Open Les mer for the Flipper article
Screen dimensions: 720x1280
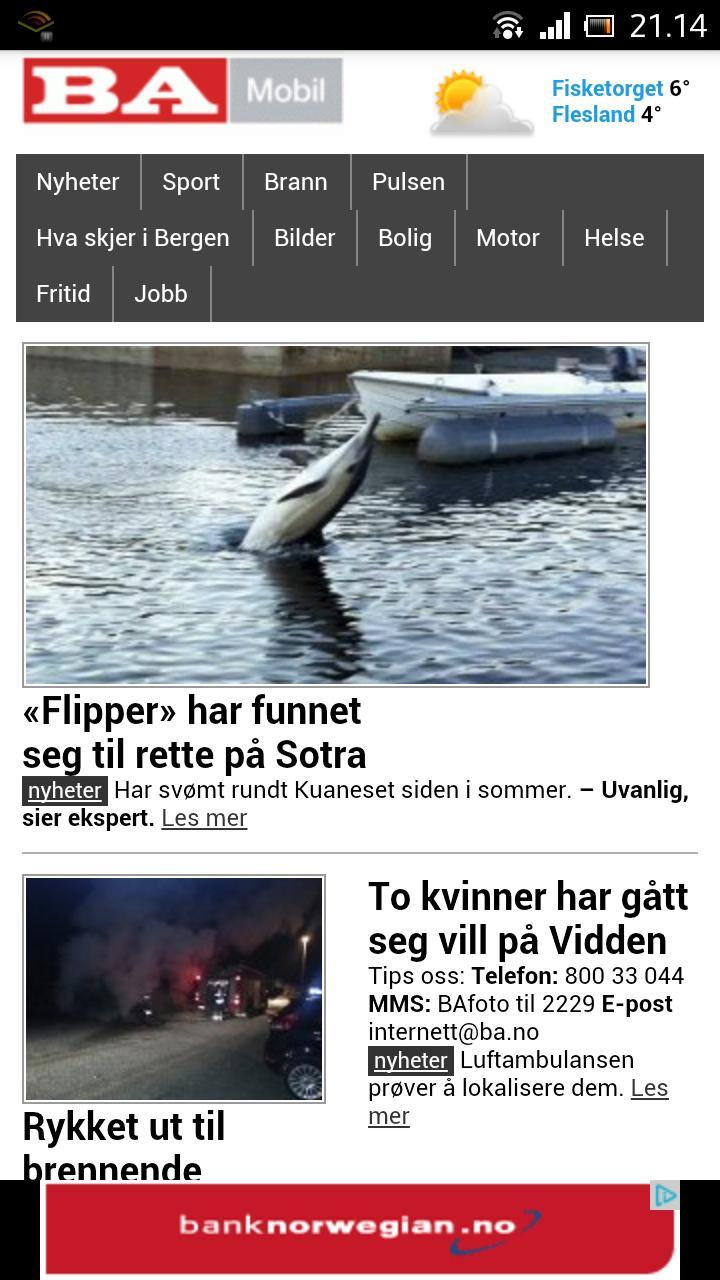(204, 818)
